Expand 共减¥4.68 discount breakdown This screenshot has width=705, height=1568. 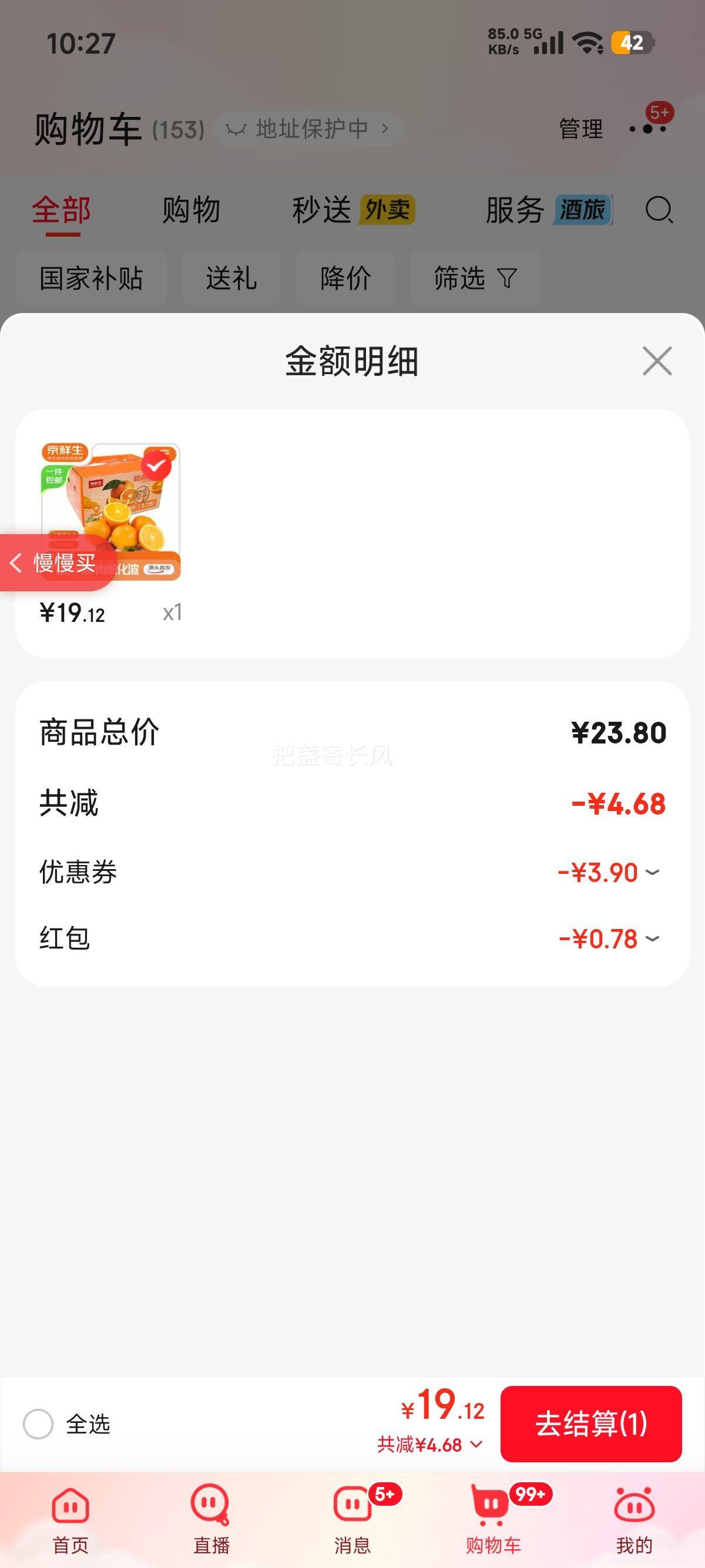476,1446
